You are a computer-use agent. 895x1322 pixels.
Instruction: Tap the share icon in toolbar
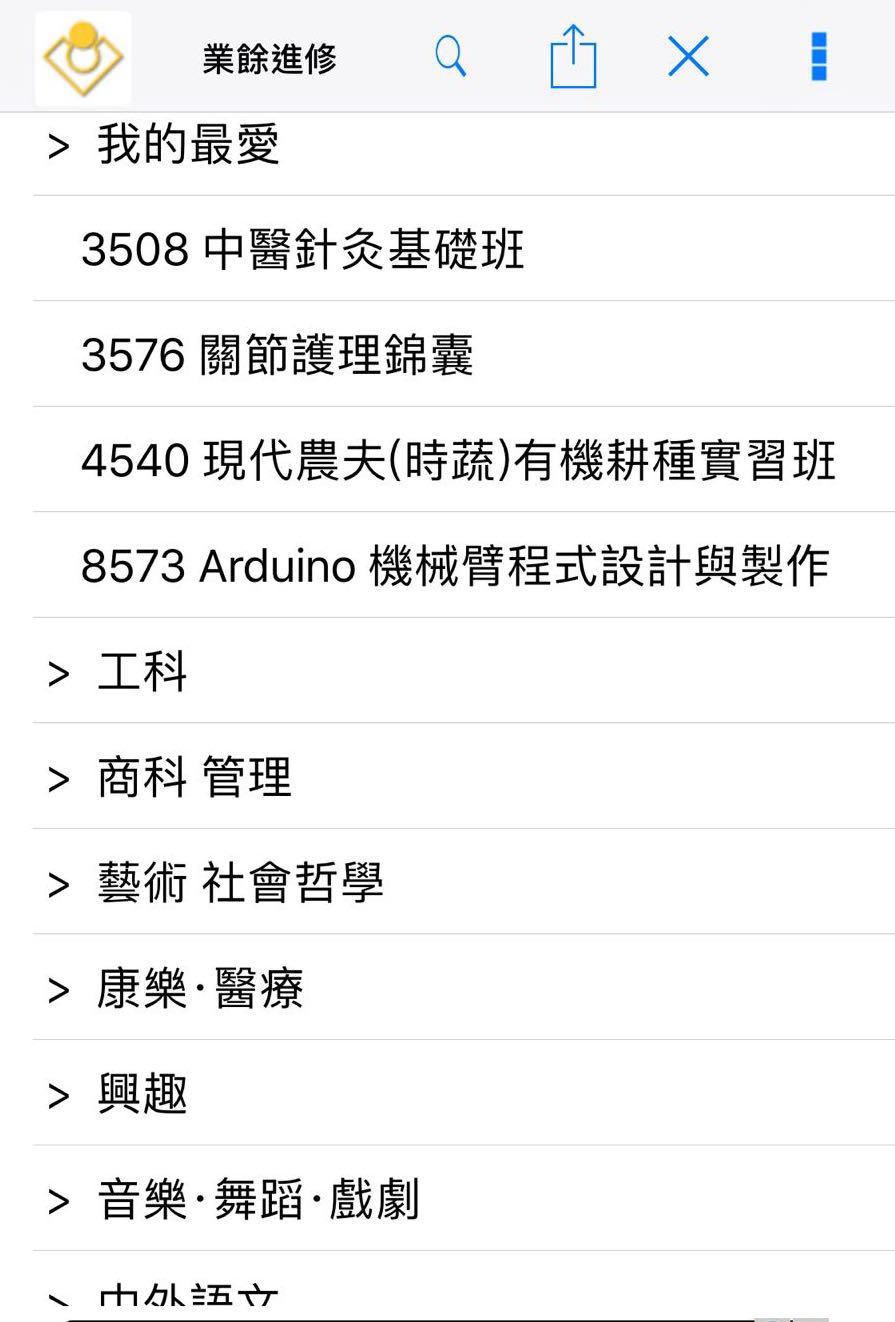(573, 57)
